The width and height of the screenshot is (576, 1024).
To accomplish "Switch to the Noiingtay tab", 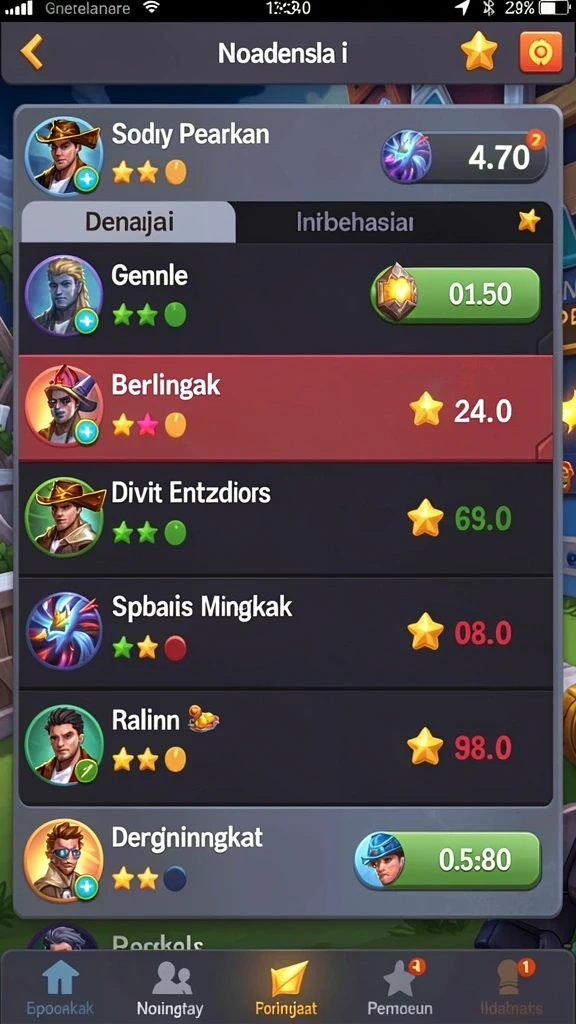I will tap(170, 987).
